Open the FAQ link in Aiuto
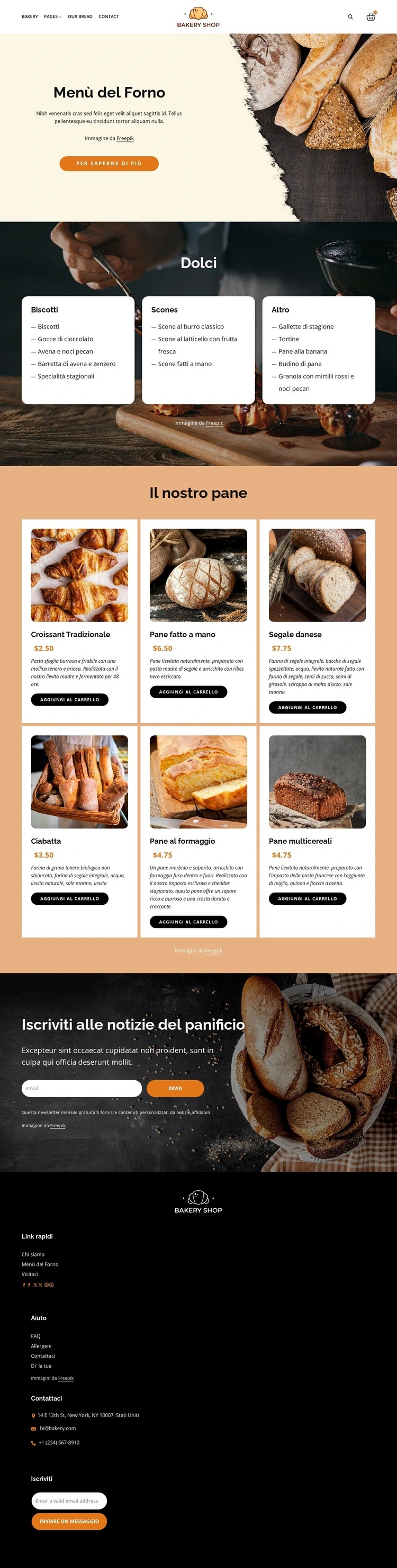 (x=36, y=1336)
